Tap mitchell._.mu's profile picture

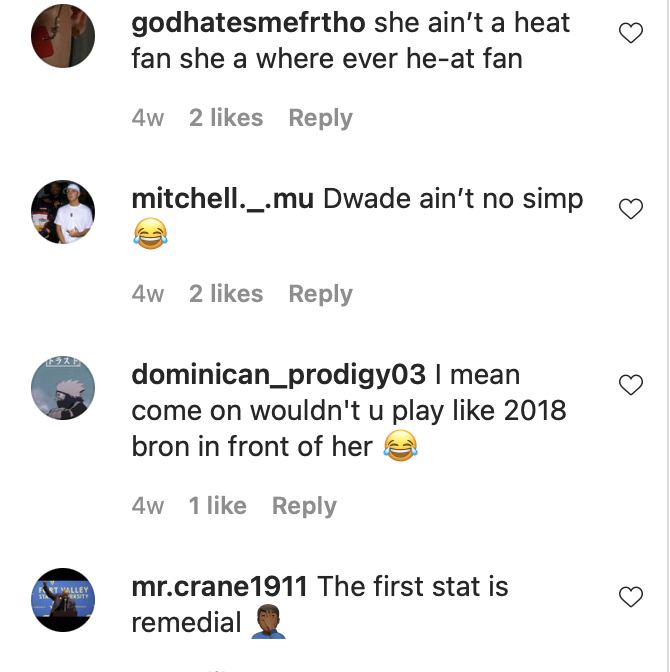pos(63,212)
